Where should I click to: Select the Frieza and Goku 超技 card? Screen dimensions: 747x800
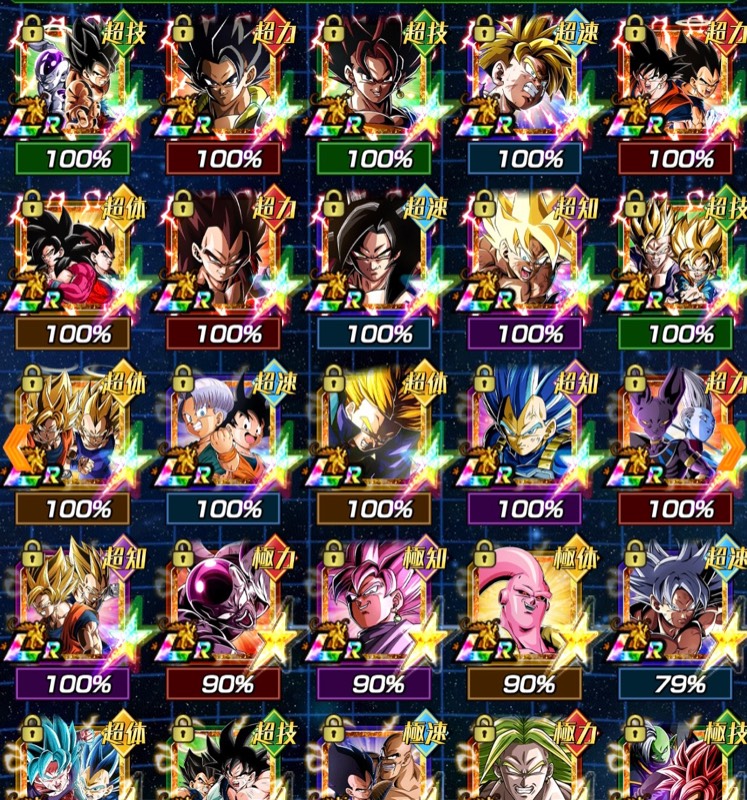click(72, 82)
